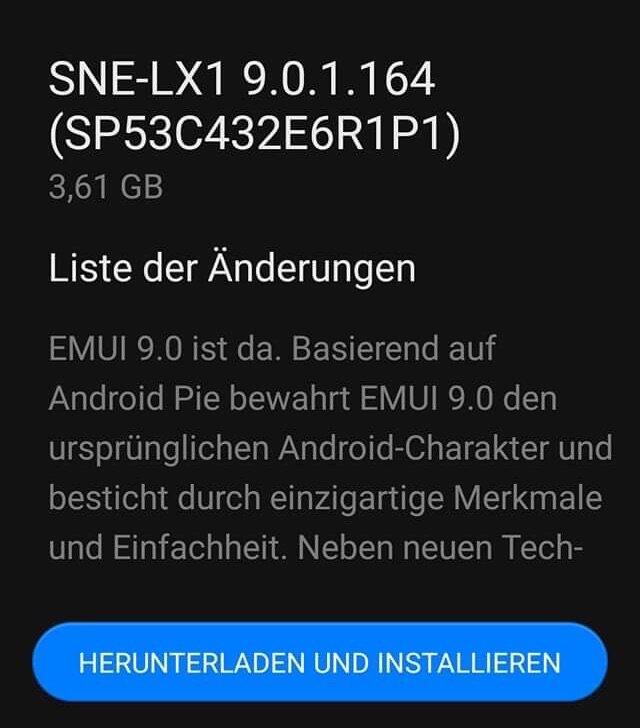Tap HERUNTERLADEN UND INSTALLIEREN button

click(319, 663)
